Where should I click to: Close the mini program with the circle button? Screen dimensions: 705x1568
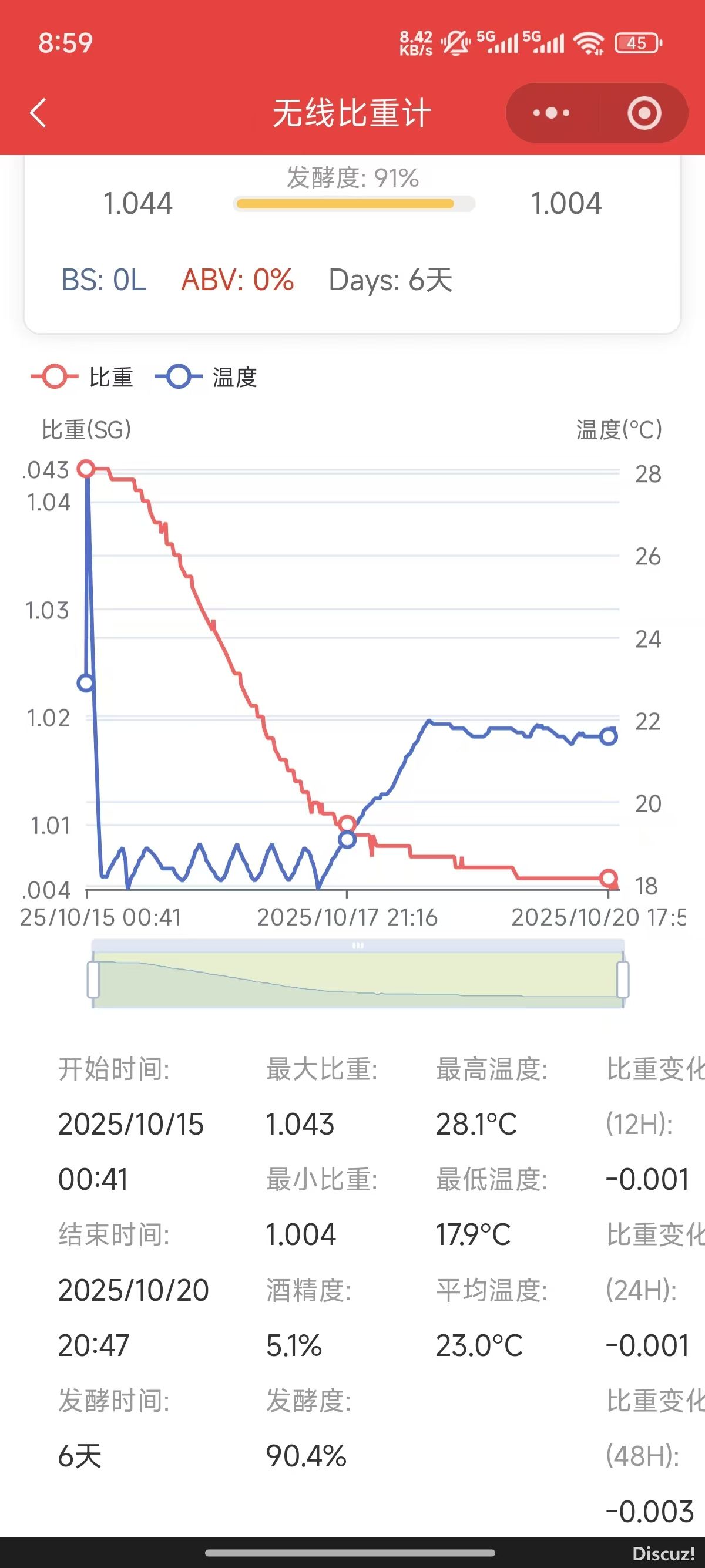pos(644,113)
